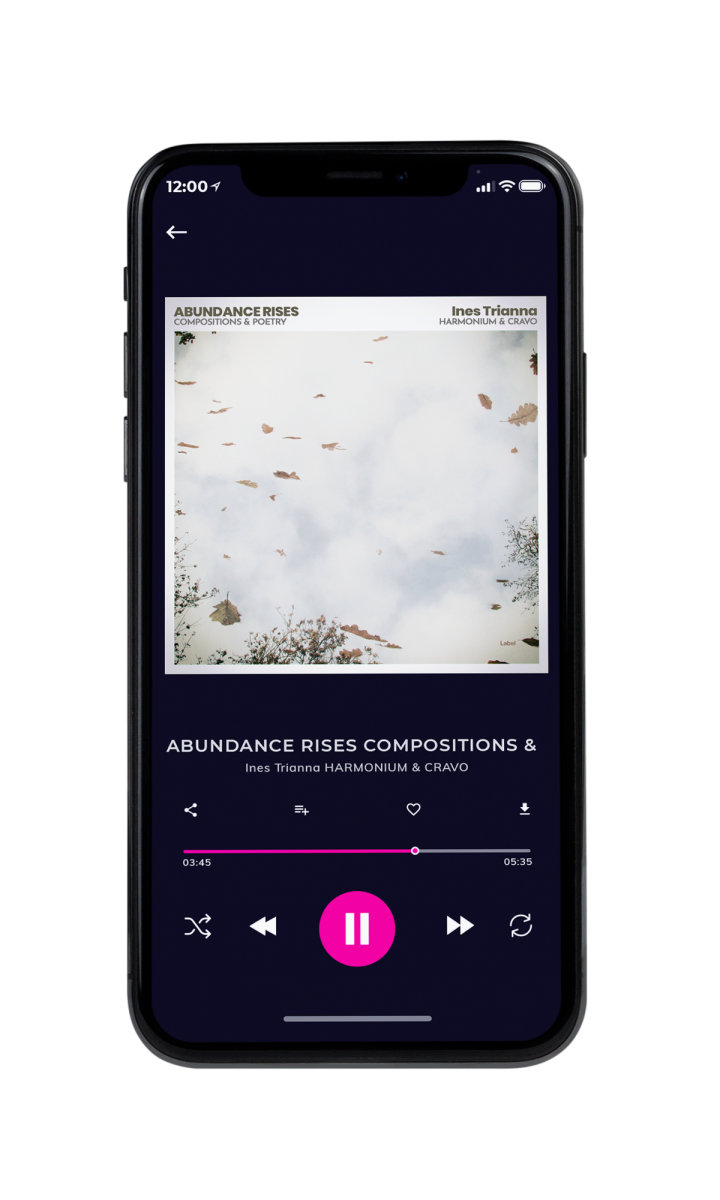Share the current track
Screen dimensions: 720x1200
point(191,810)
